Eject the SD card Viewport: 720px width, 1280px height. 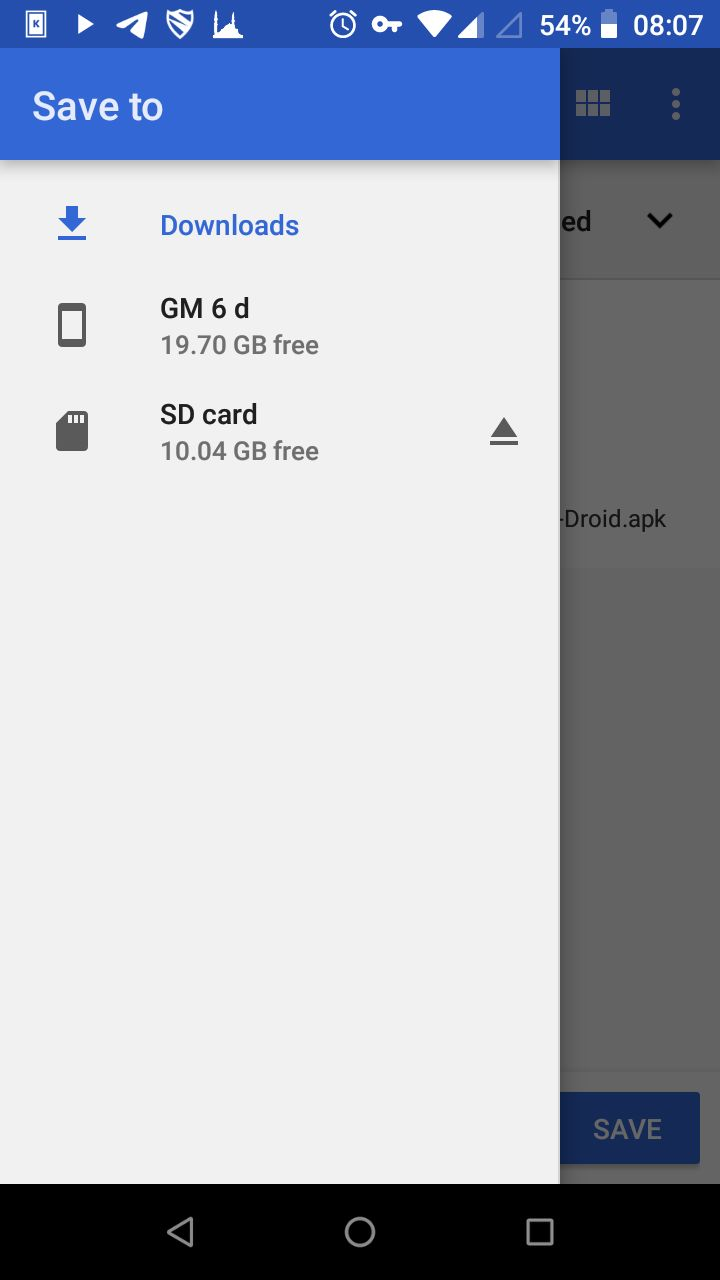[504, 431]
